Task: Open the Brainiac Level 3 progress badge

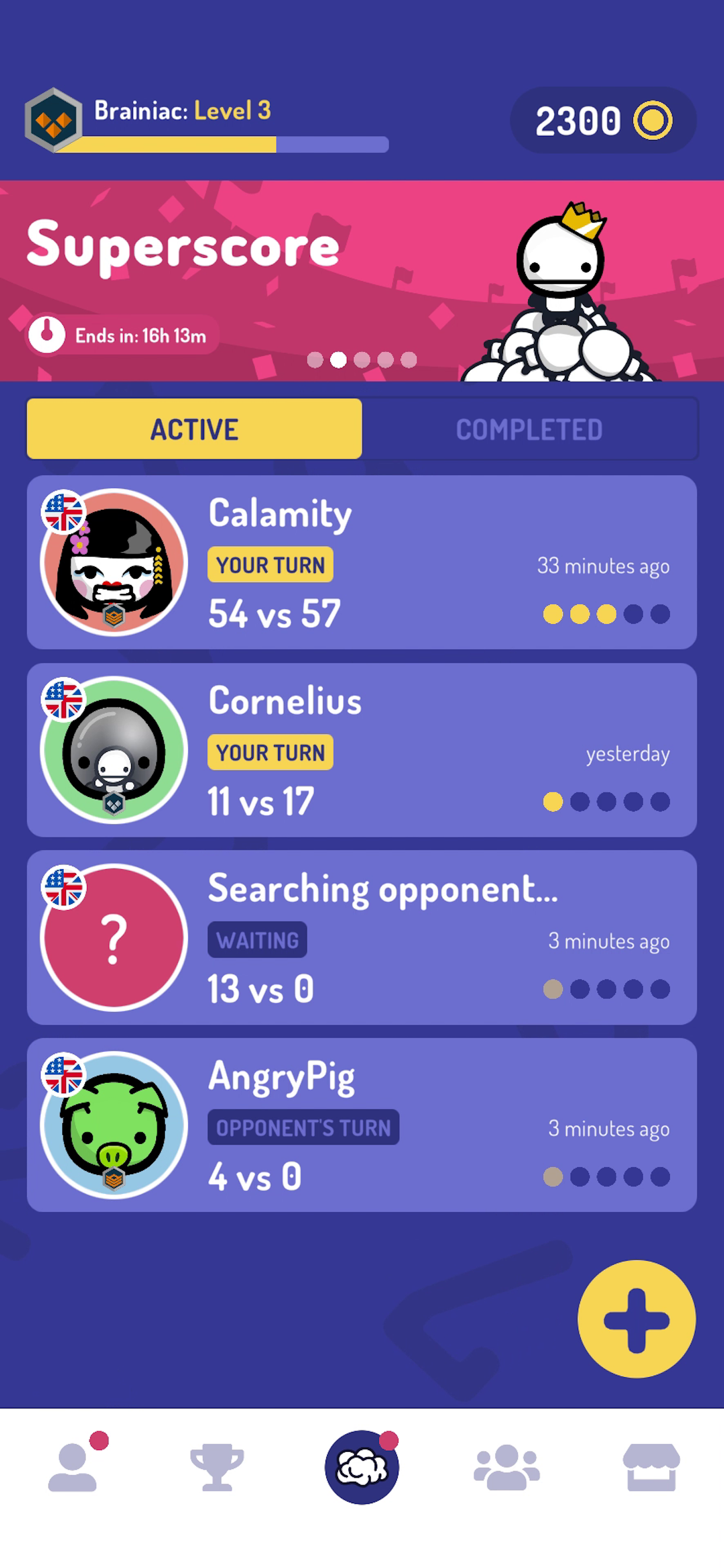Action: tap(54, 120)
